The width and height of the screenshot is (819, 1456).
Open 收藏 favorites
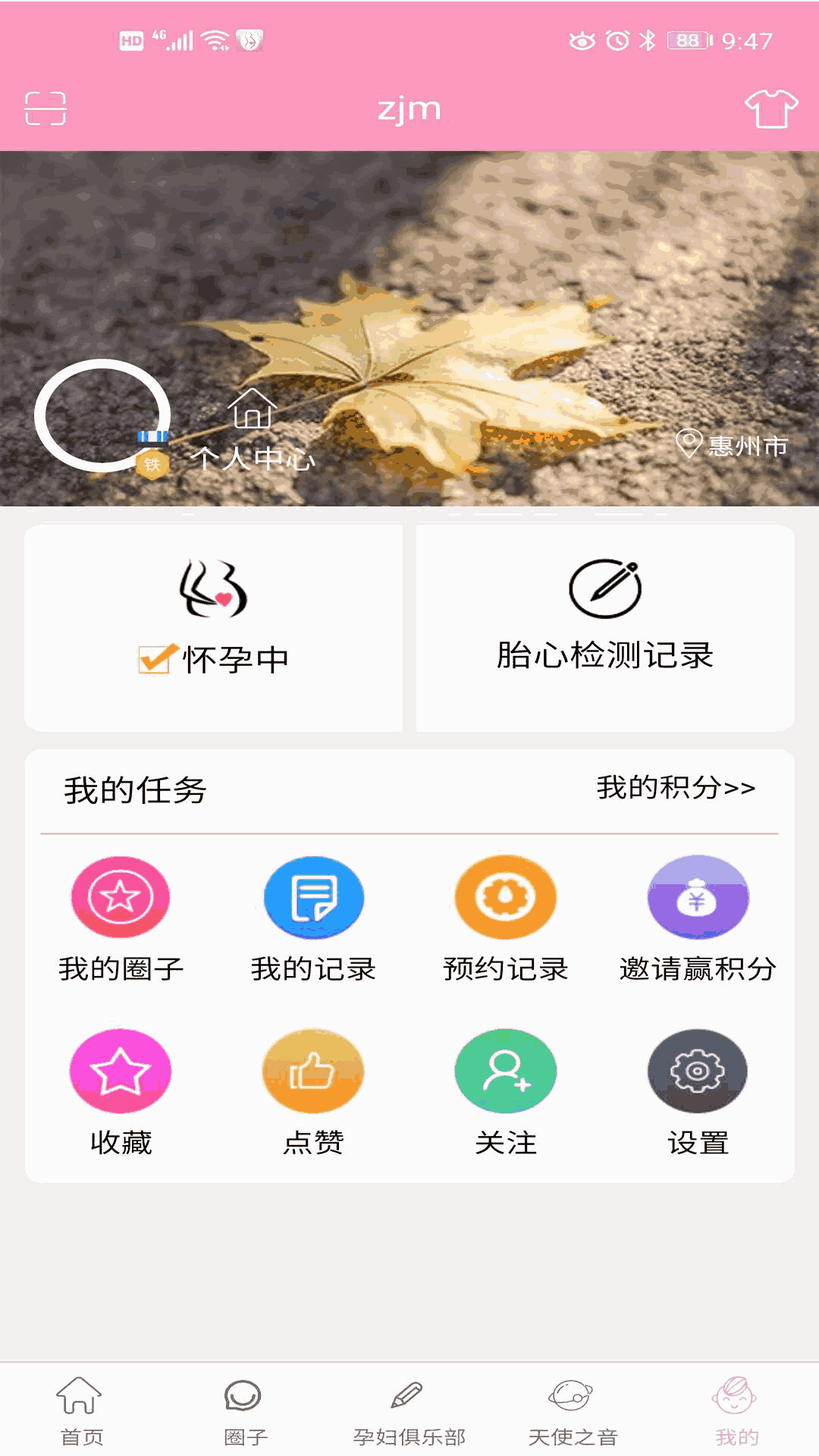121,1092
